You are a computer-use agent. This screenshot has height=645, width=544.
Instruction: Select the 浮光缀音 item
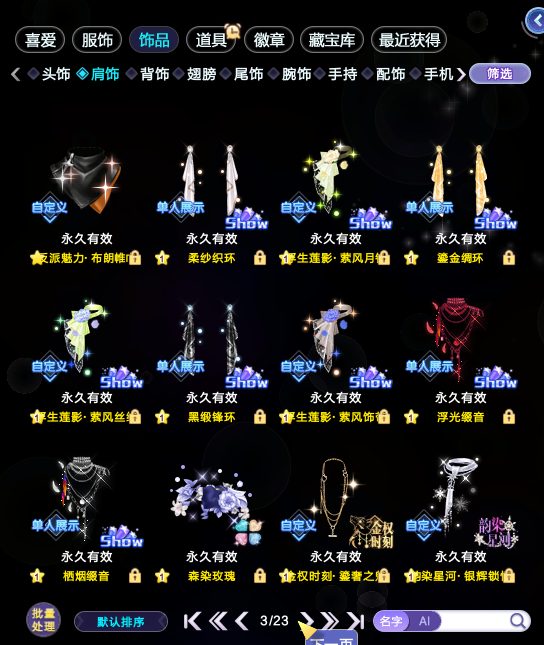coord(460,361)
